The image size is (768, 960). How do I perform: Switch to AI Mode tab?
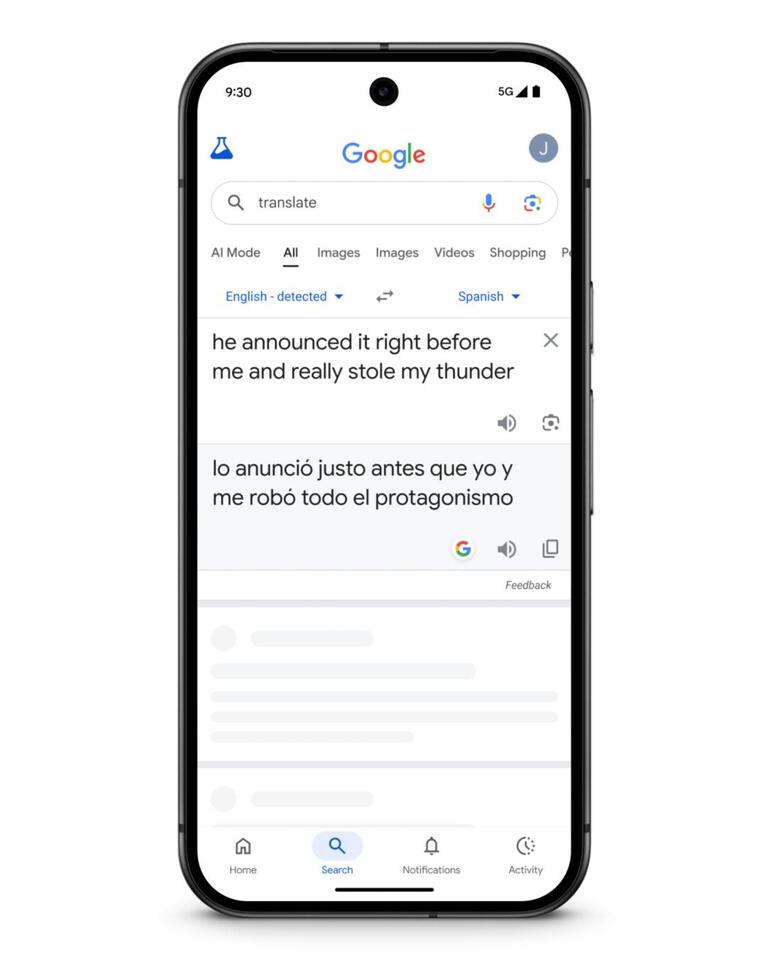[236, 253]
